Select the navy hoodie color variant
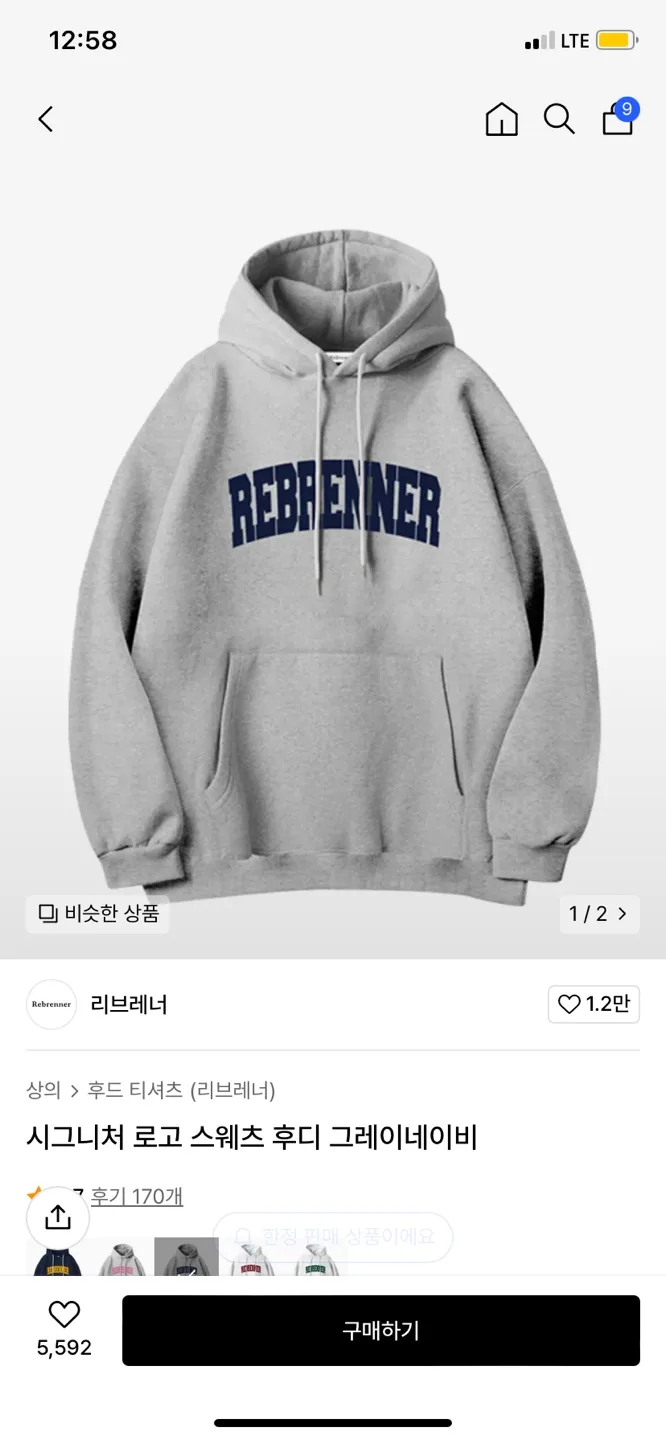This screenshot has width=666, height=1440. coord(58,1260)
